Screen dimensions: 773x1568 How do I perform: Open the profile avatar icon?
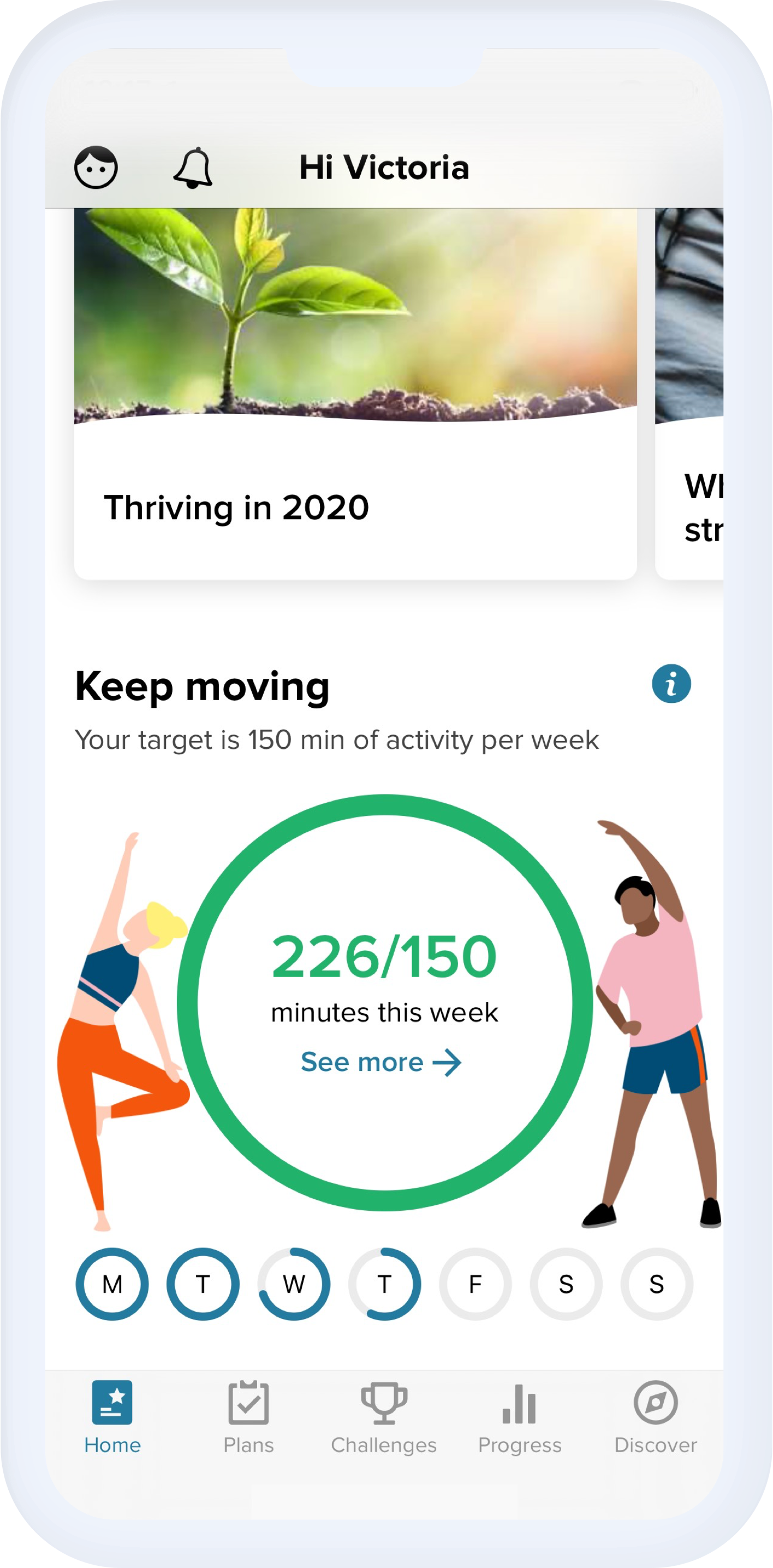(x=96, y=167)
